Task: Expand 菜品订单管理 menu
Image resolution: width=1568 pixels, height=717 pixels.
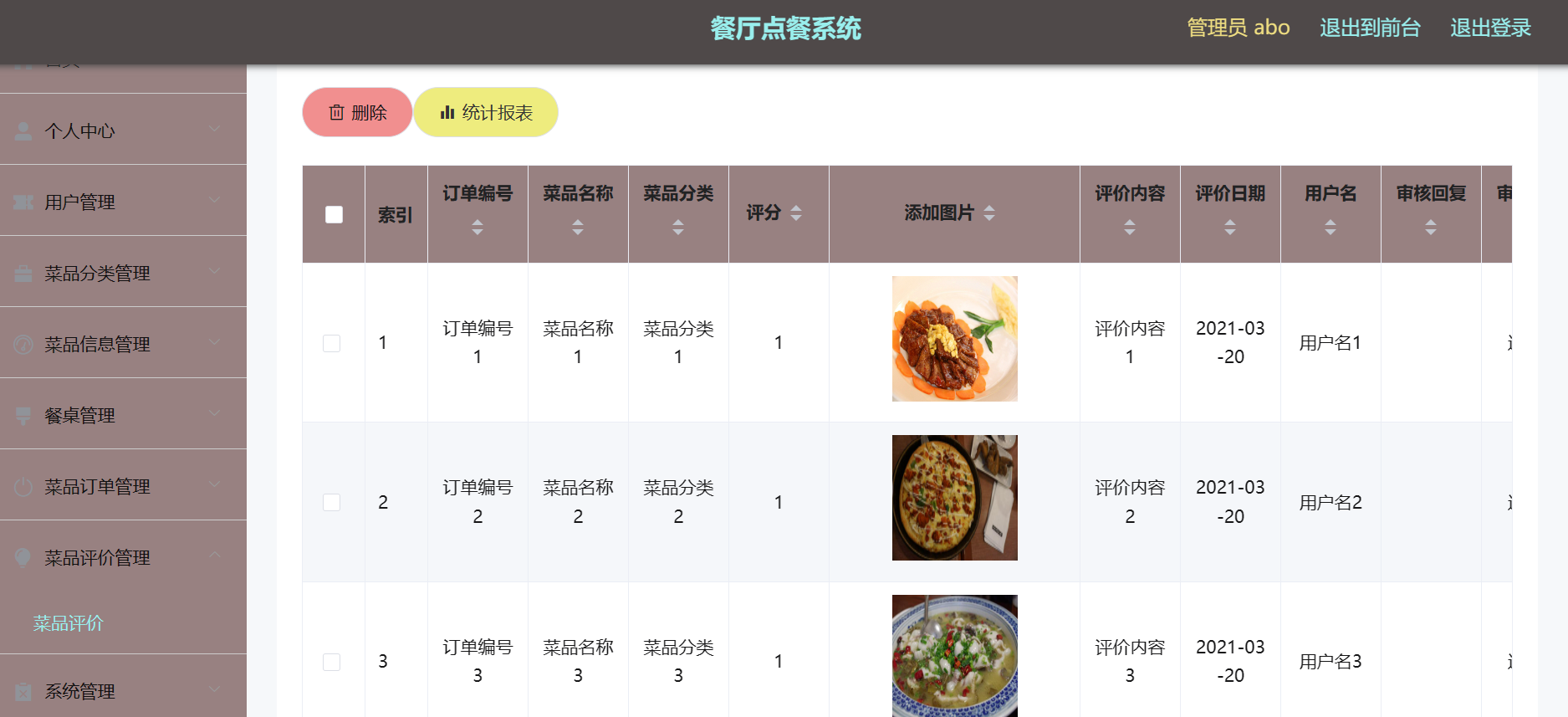Action: pyautogui.click(x=123, y=486)
